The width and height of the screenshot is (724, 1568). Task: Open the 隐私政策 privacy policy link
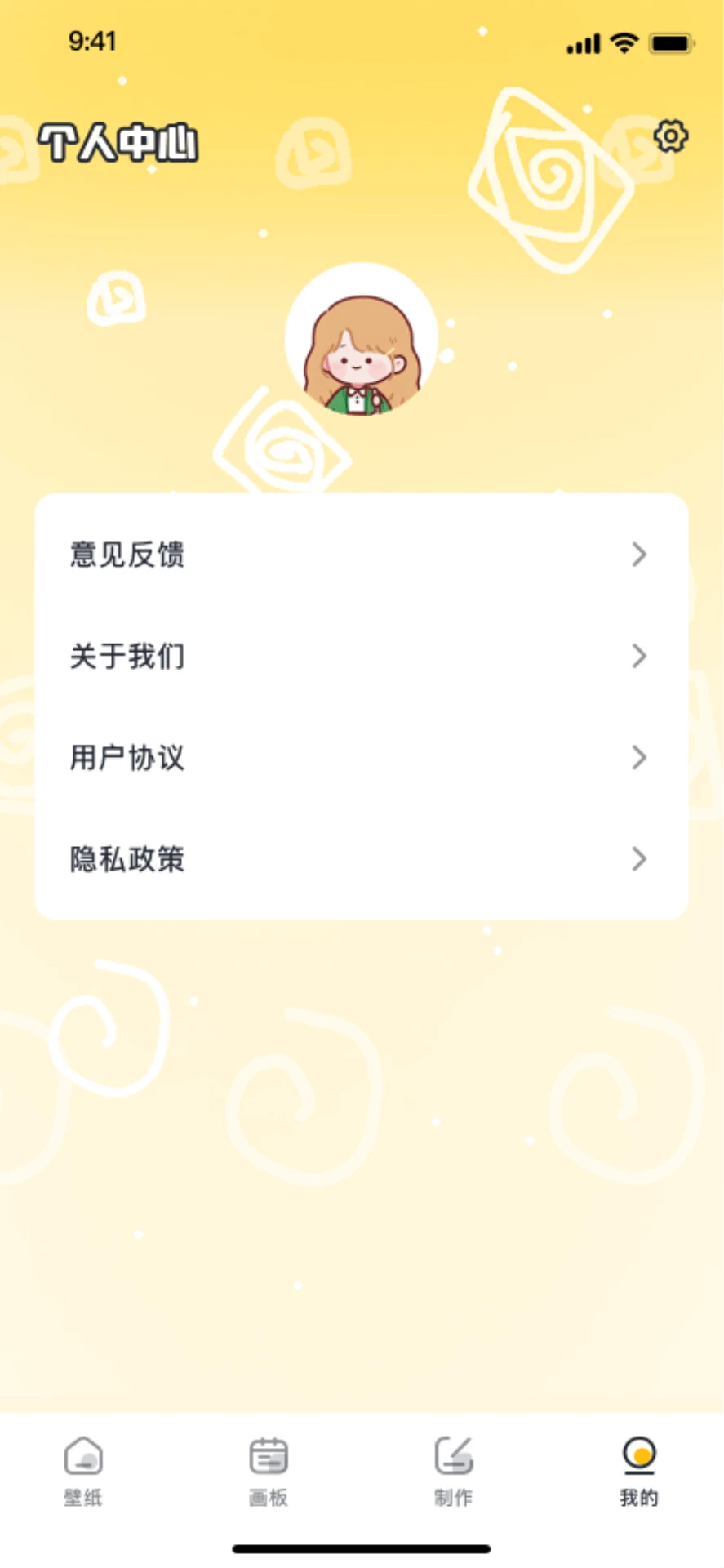click(127, 859)
